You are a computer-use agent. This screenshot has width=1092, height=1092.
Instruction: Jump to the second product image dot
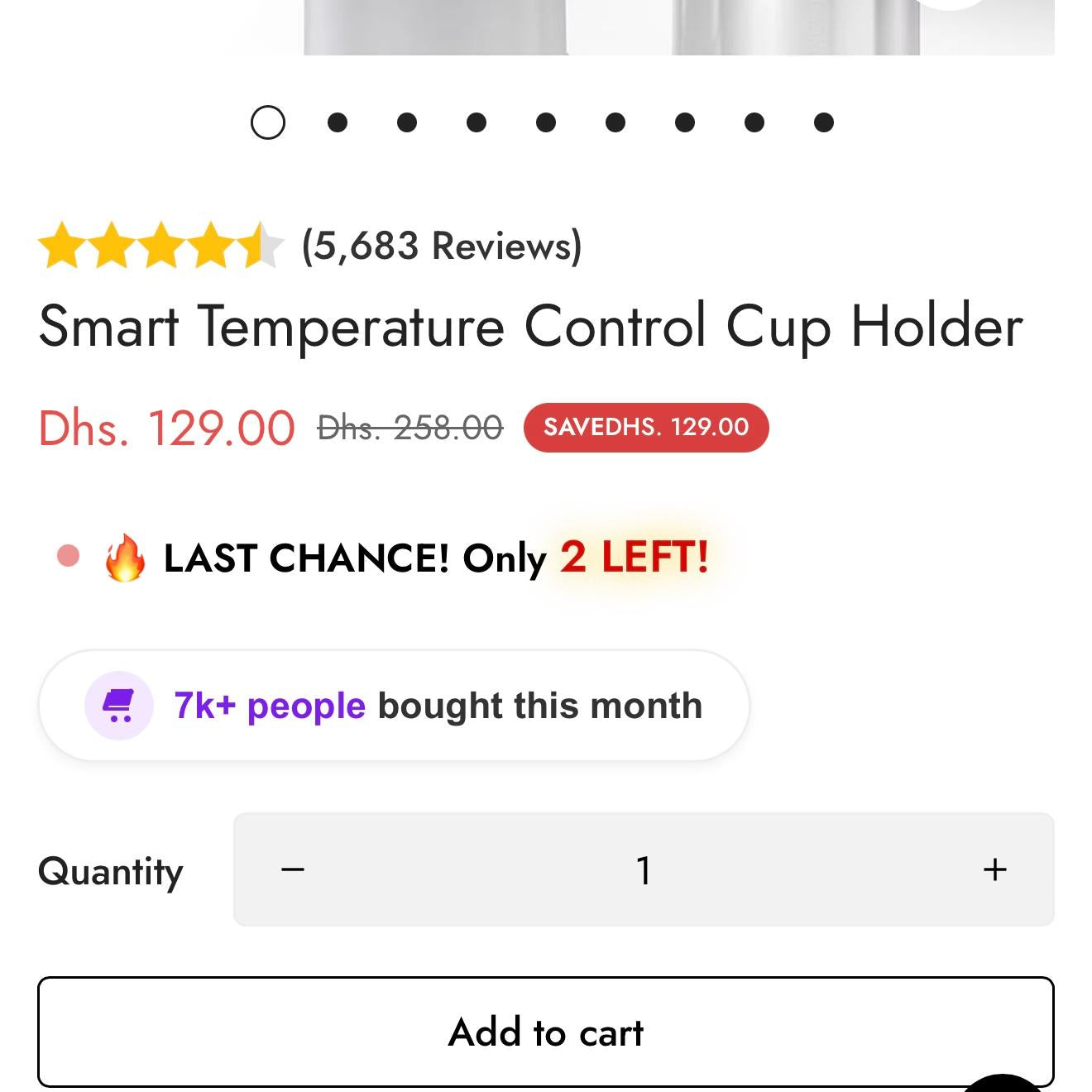click(338, 122)
